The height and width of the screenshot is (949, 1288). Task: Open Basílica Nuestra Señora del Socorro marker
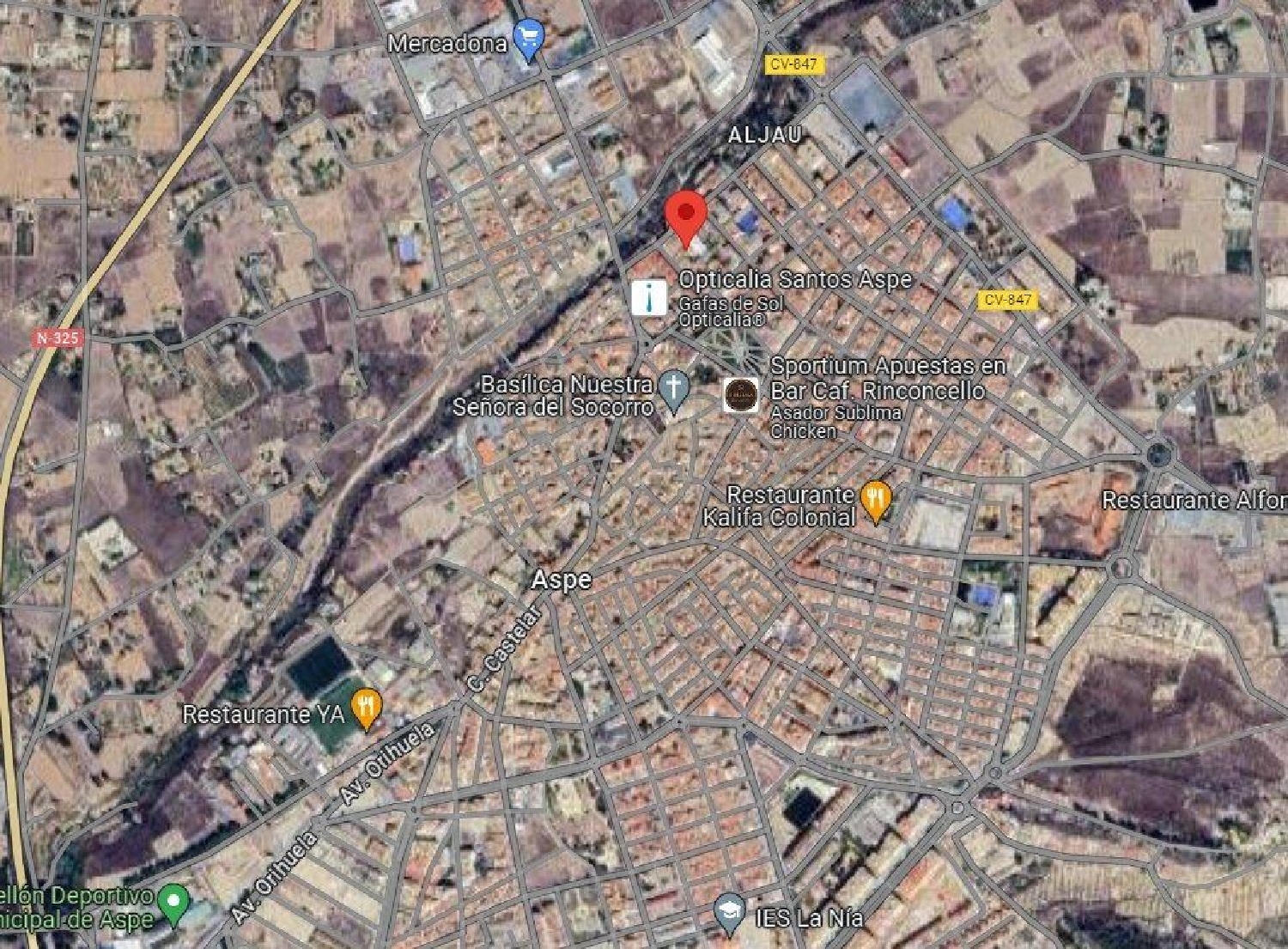[x=675, y=389]
